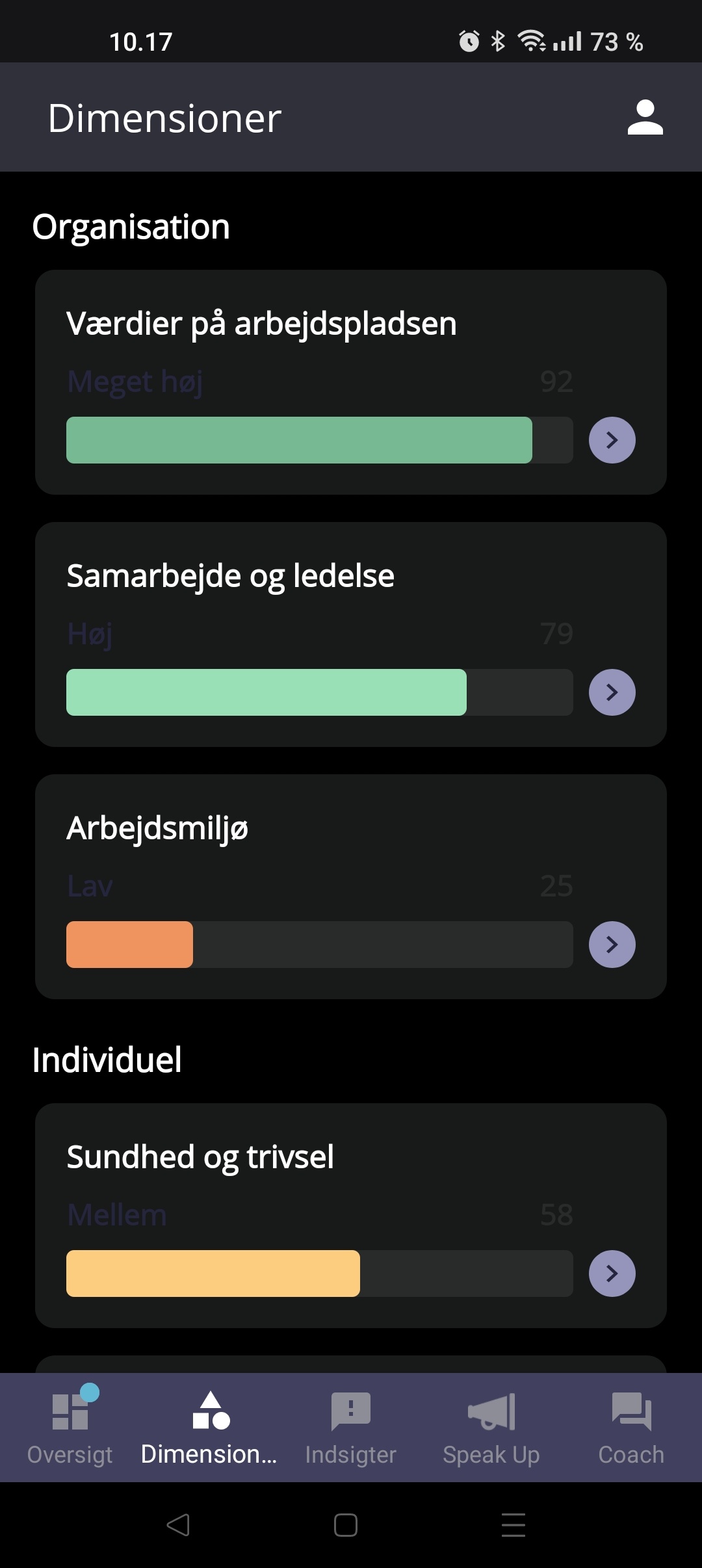Screen dimensions: 702x1568
Task: Open the Speak Up tab
Action: (x=491, y=1427)
